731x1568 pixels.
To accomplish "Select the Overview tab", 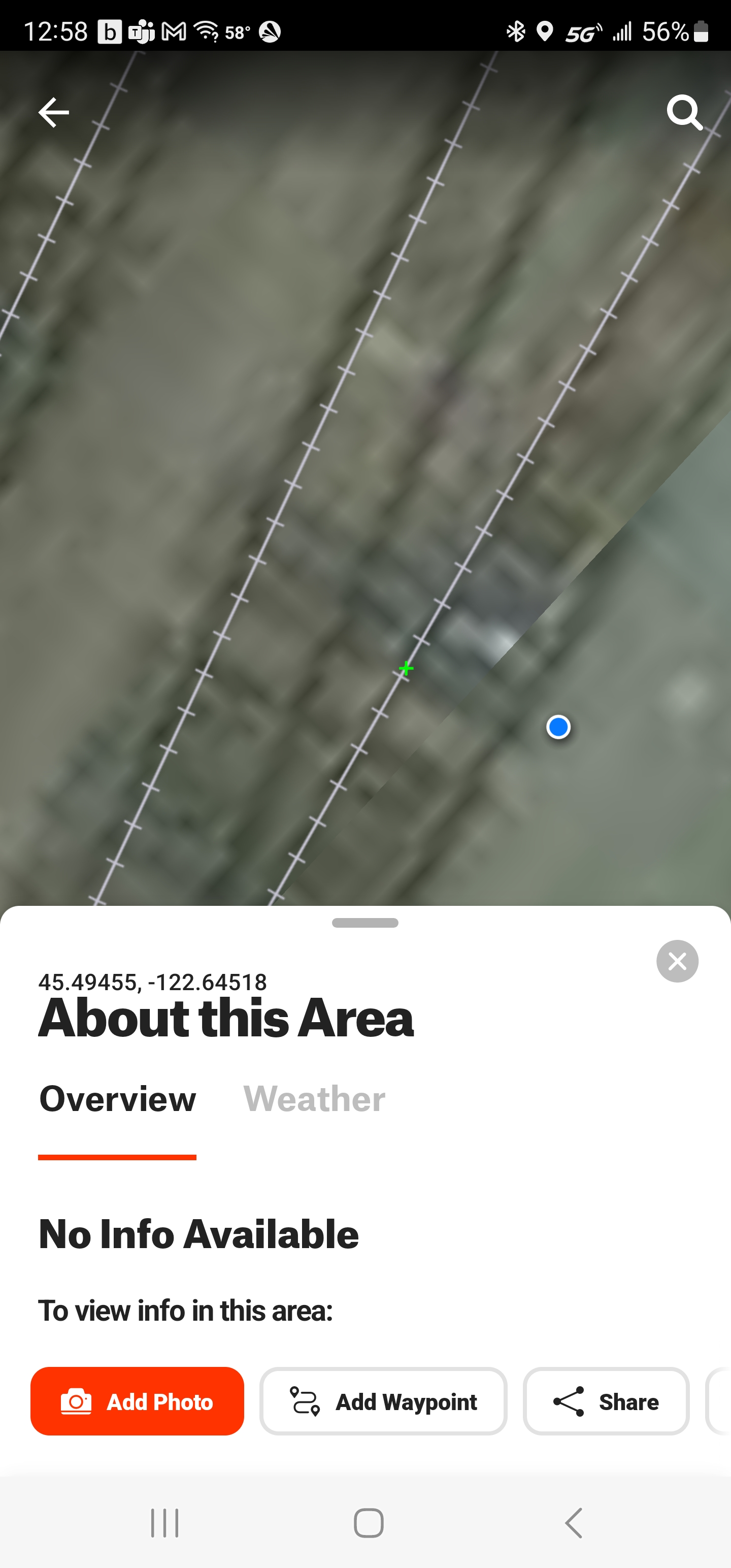I will click(x=117, y=1099).
